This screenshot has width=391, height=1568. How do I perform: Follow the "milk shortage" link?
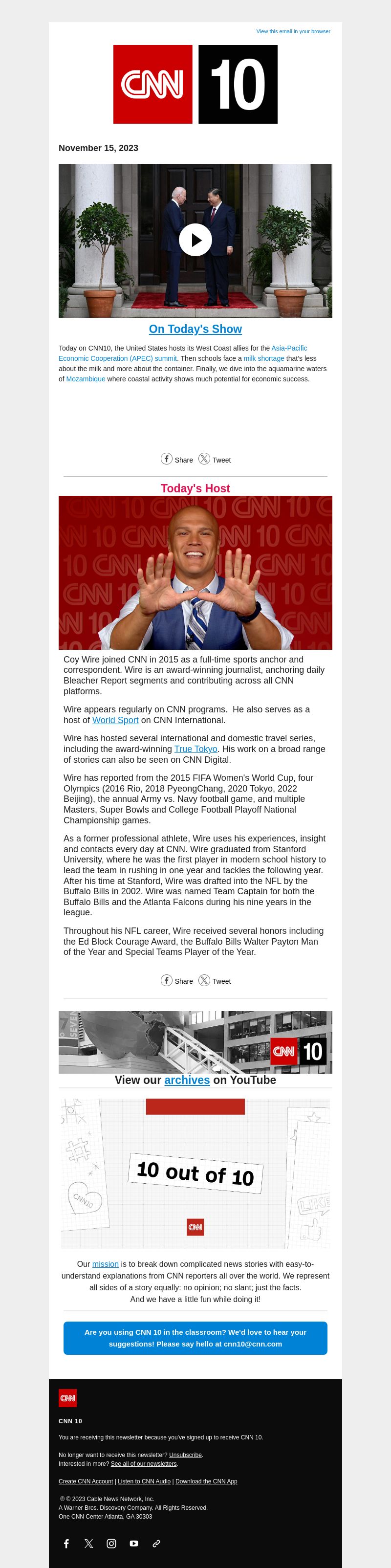click(264, 358)
